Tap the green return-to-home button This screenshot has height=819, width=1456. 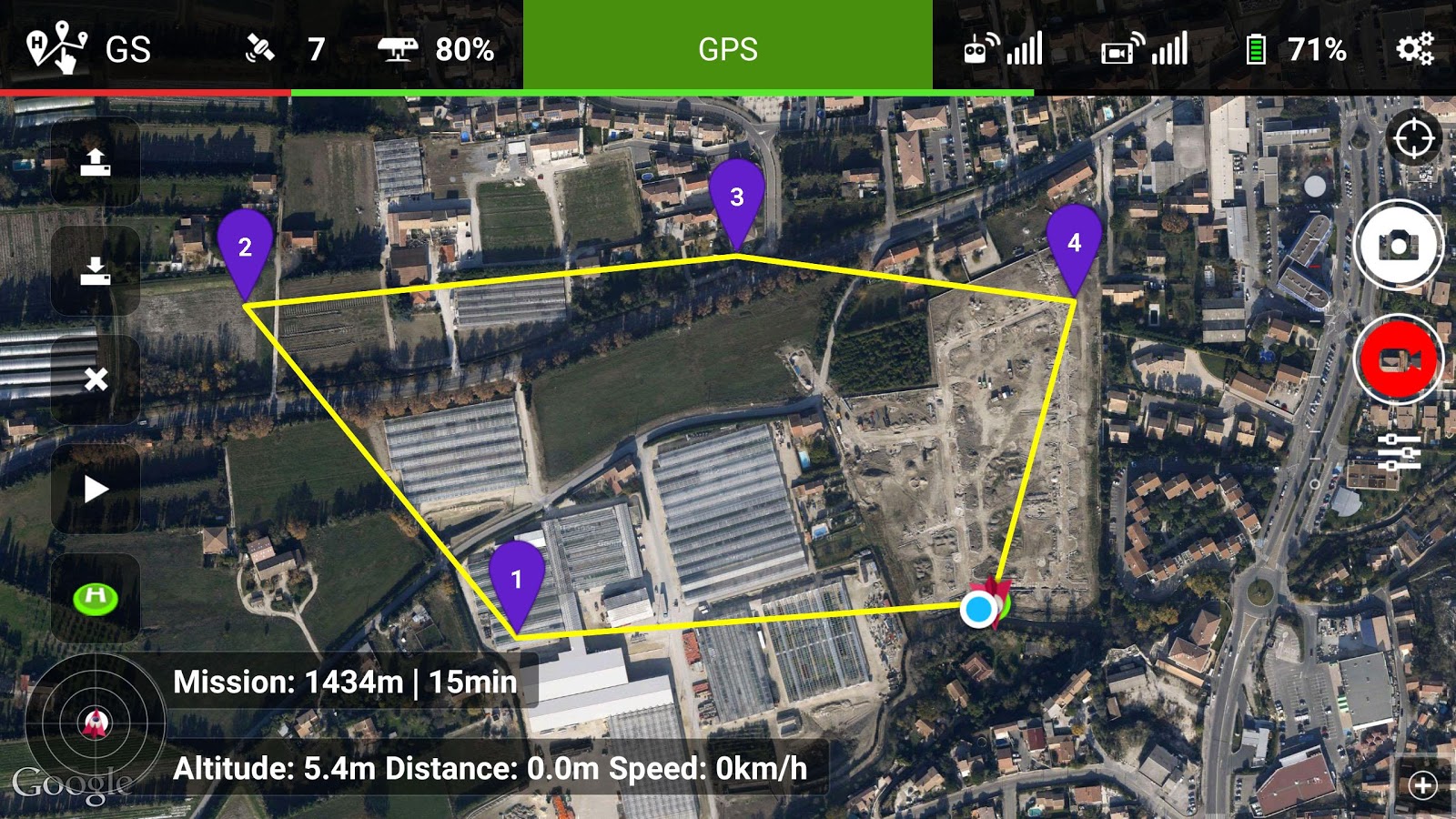pos(96,598)
